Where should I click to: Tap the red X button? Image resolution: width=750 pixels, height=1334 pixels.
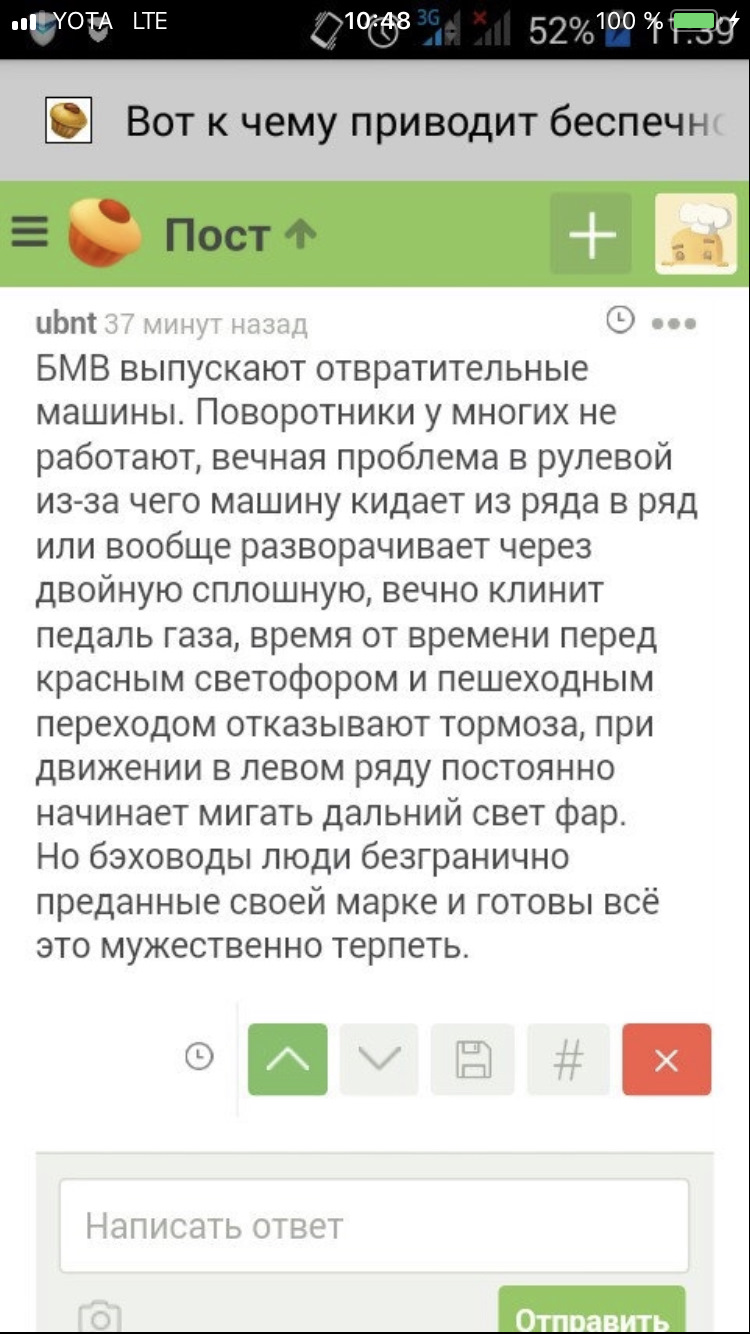point(666,1059)
